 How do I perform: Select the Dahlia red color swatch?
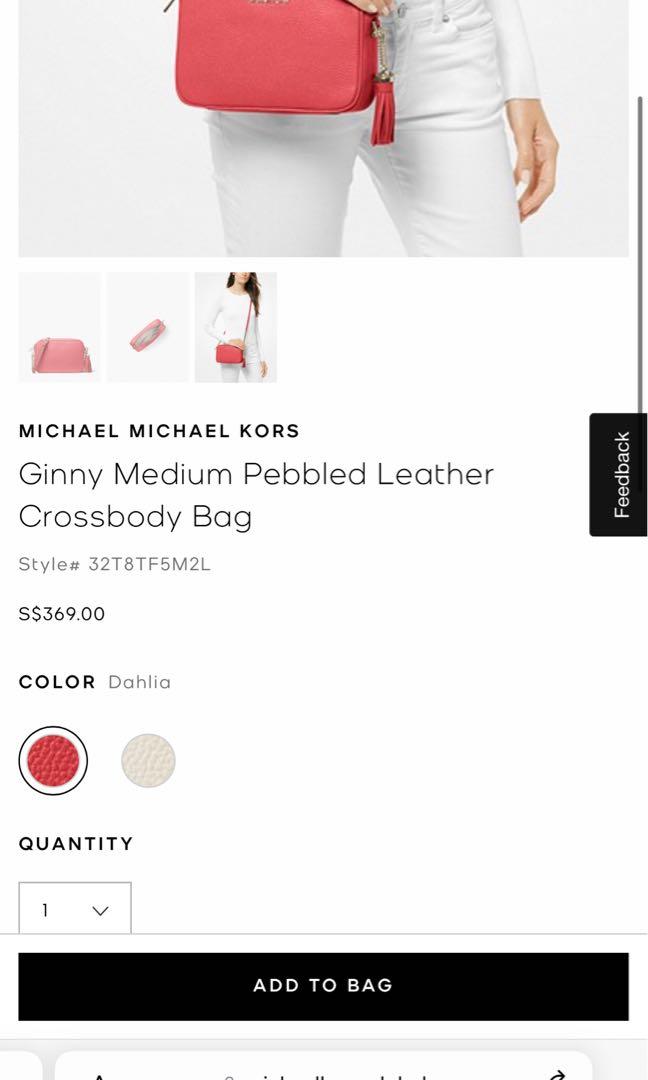point(53,761)
